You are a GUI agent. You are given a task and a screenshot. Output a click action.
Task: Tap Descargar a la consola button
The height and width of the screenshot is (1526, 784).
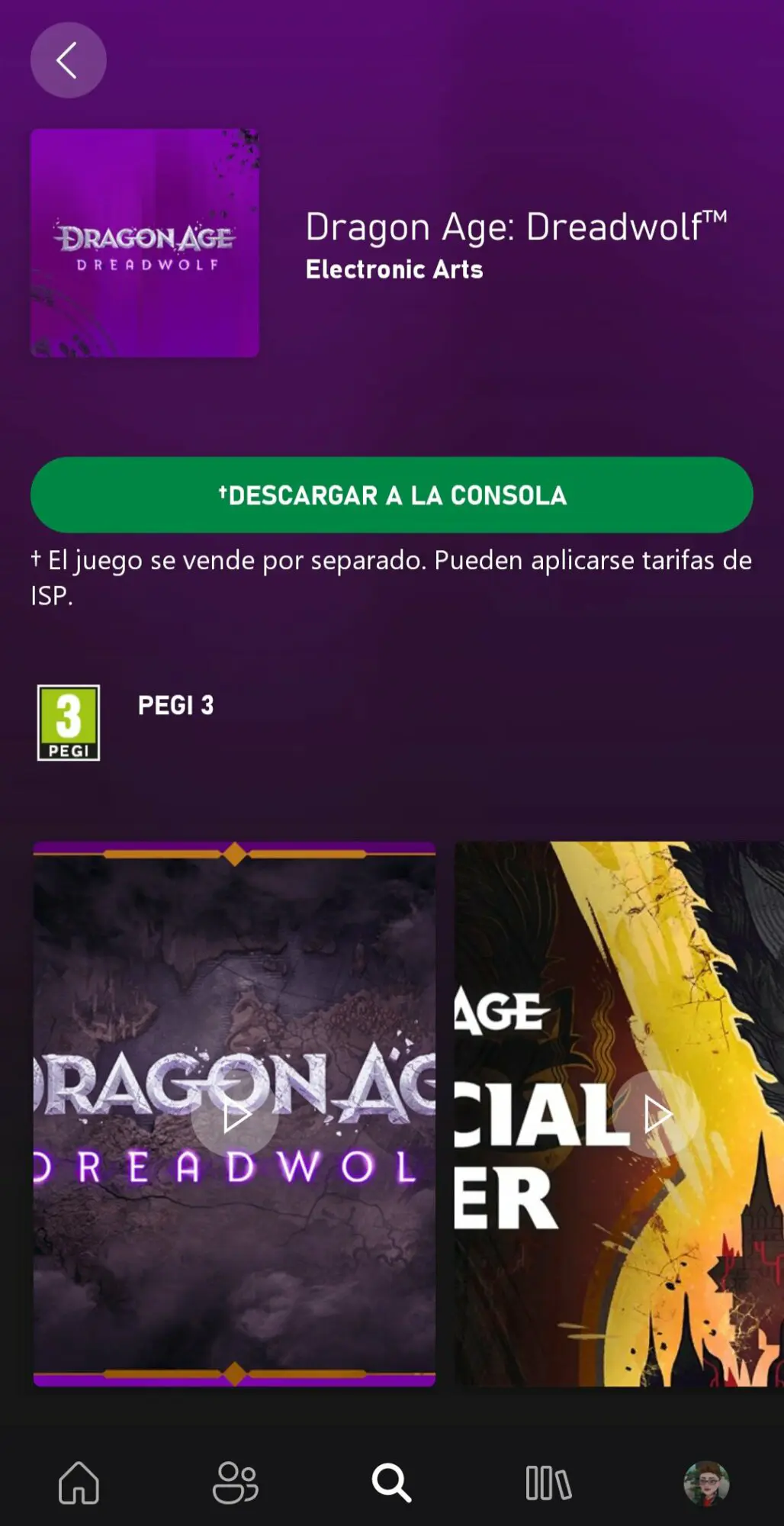(392, 495)
